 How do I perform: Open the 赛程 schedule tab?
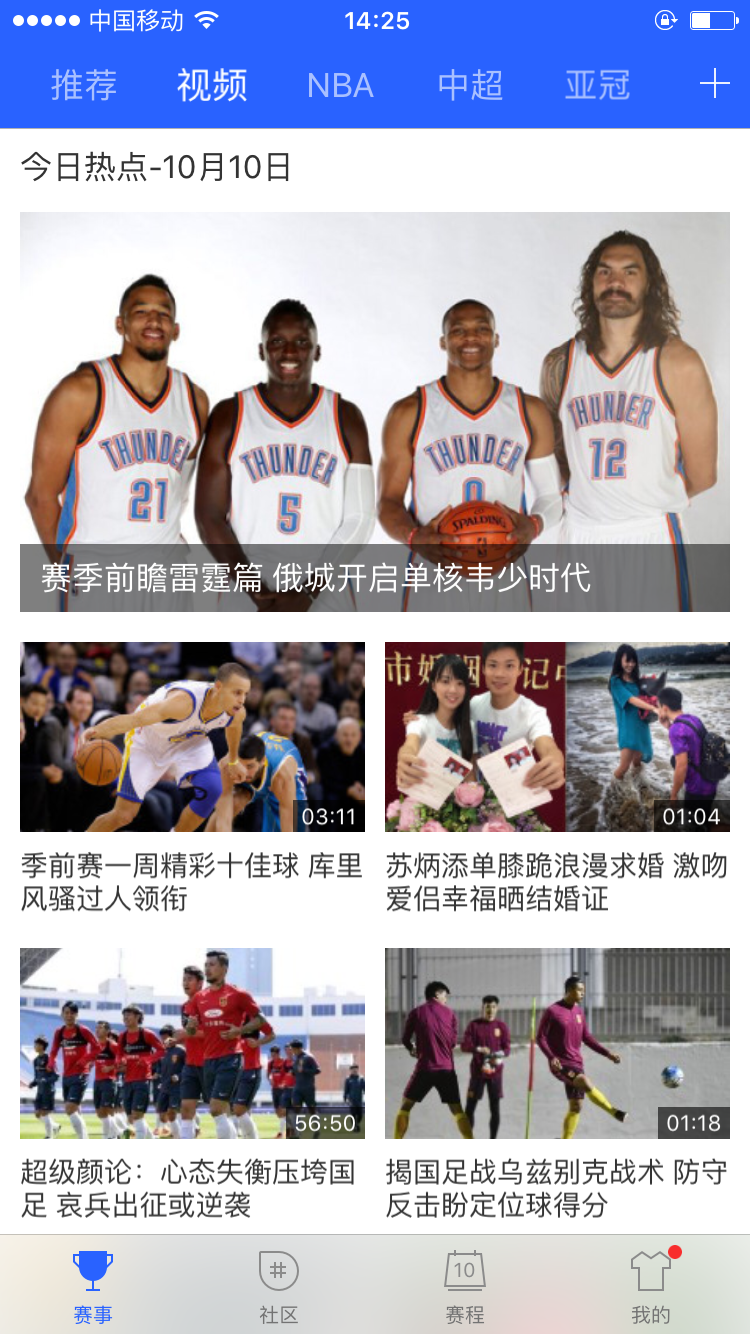click(x=465, y=1286)
